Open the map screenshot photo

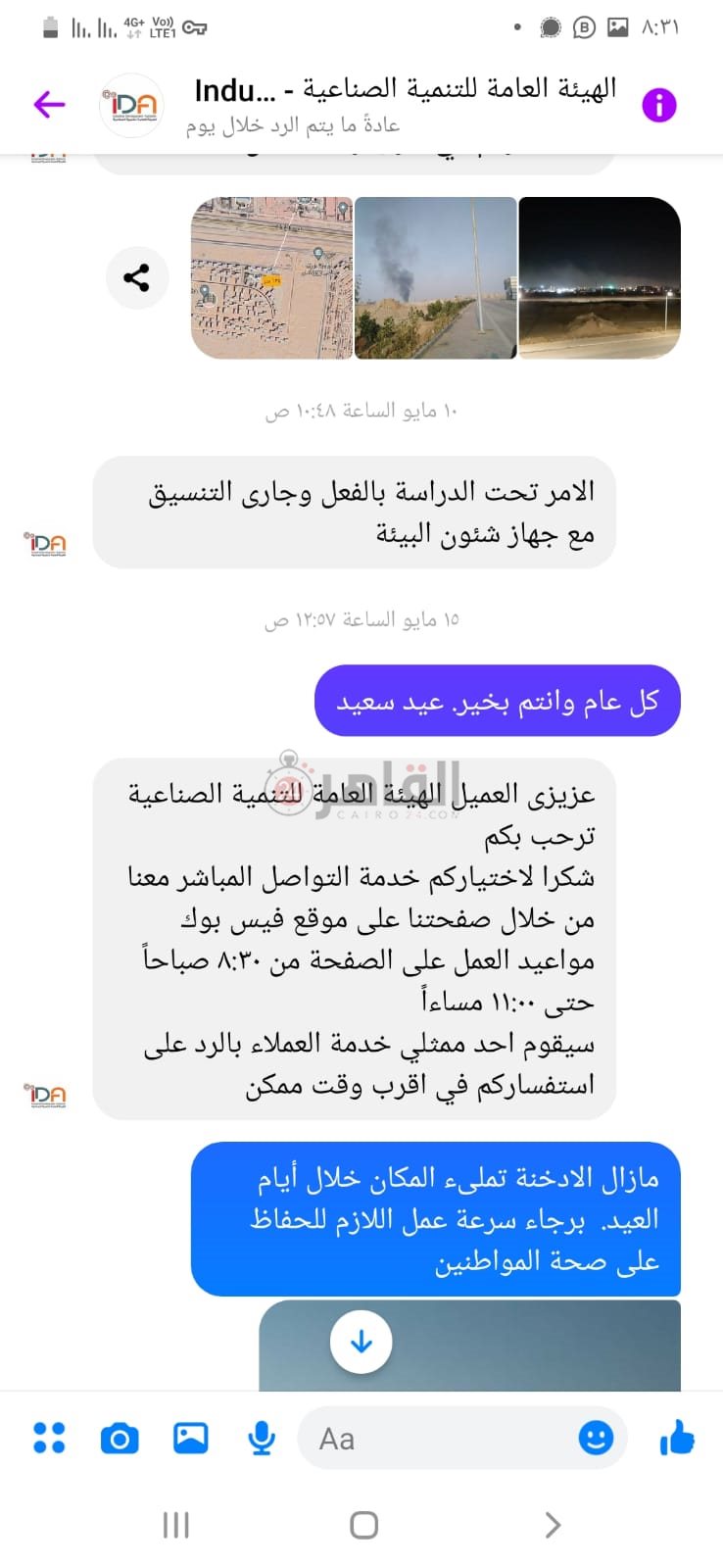271,277
